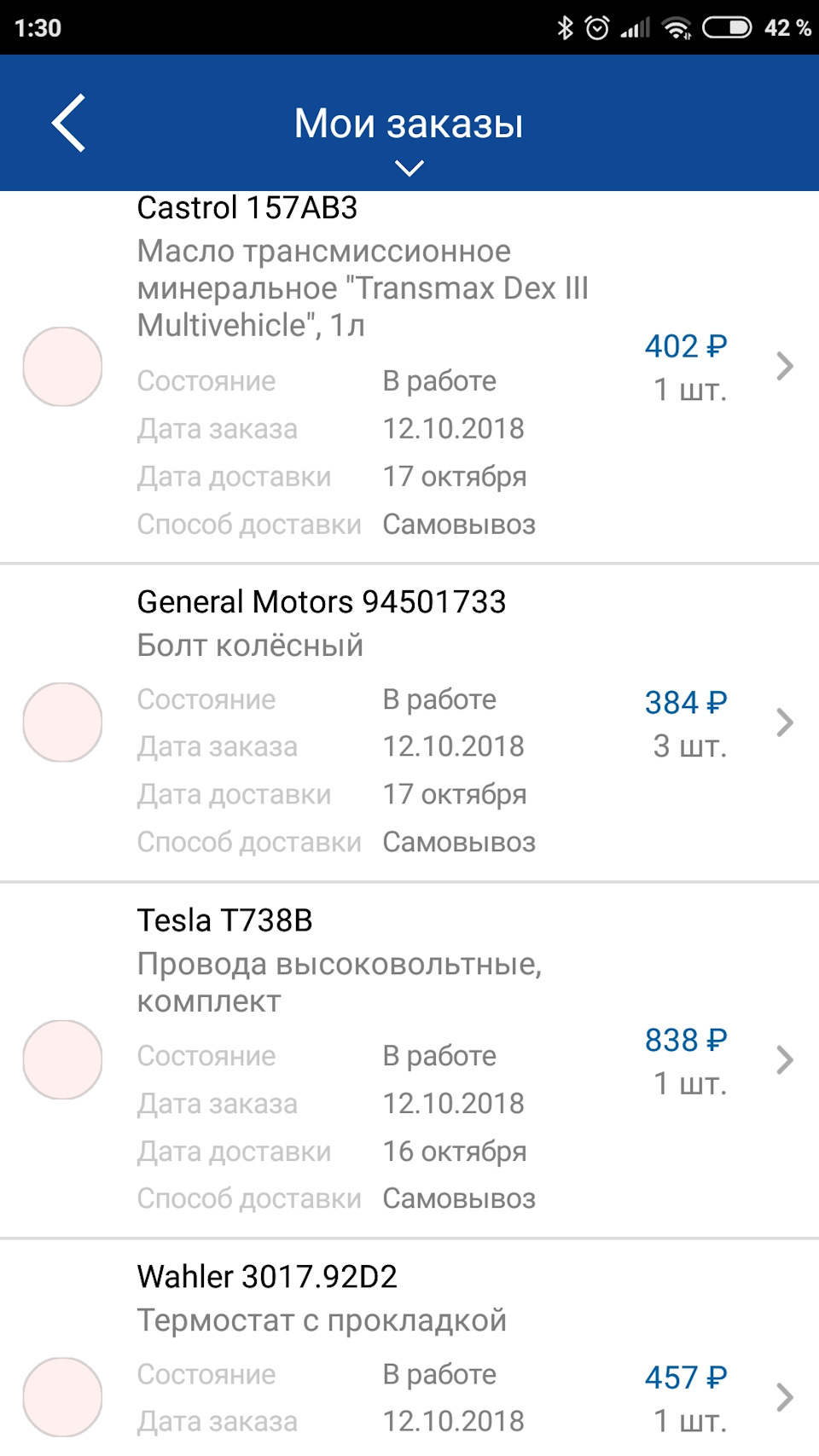Image resolution: width=819 pixels, height=1456 pixels.
Task: Open the General Motors 94501733 order chevron
Action: coord(785,722)
